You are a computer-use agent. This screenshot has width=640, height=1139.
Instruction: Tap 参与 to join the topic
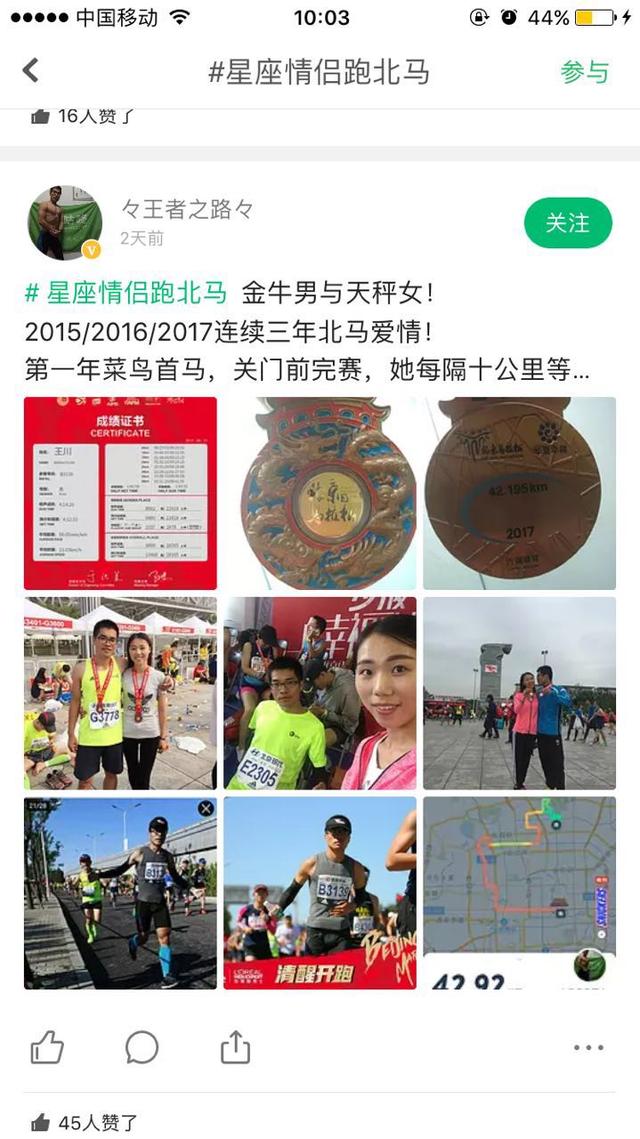[x=584, y=72]
